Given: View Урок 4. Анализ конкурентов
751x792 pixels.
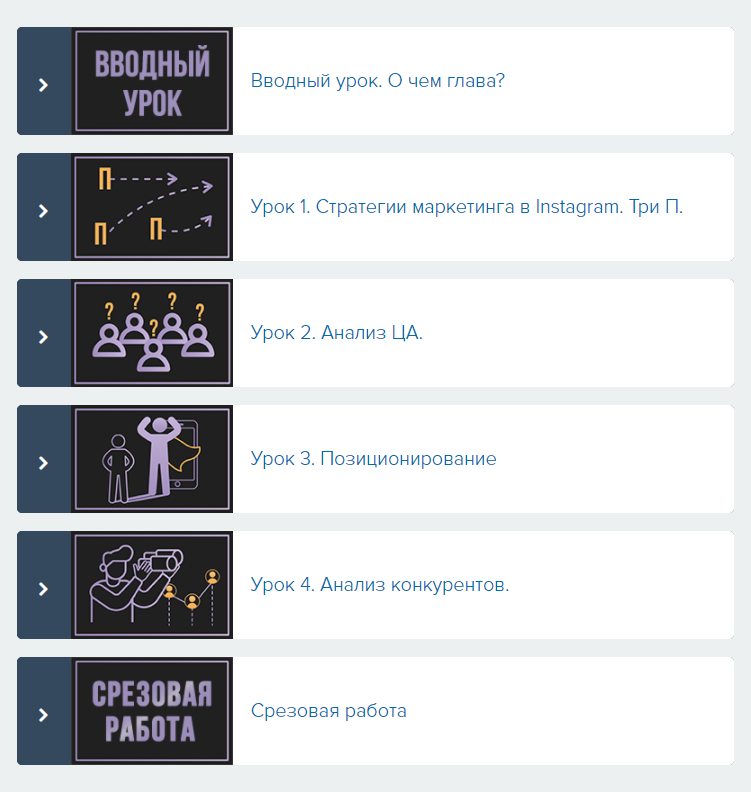Looking at the screenshot, I should pyautogui.click(x=379, y=585).
